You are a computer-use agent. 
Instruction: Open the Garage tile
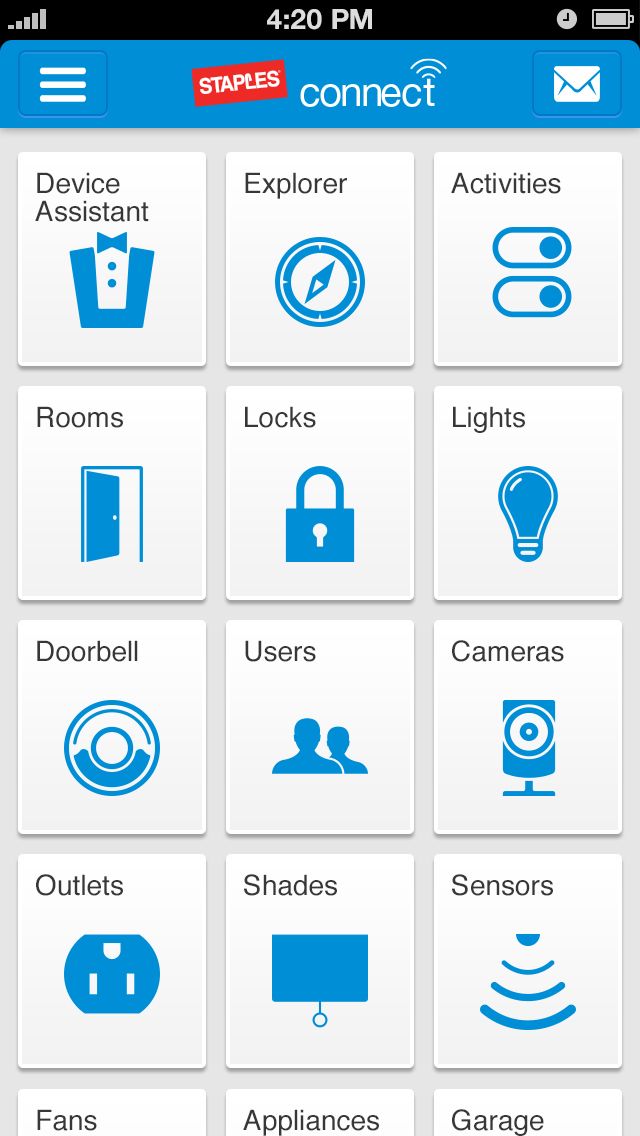coord(528,1113)
